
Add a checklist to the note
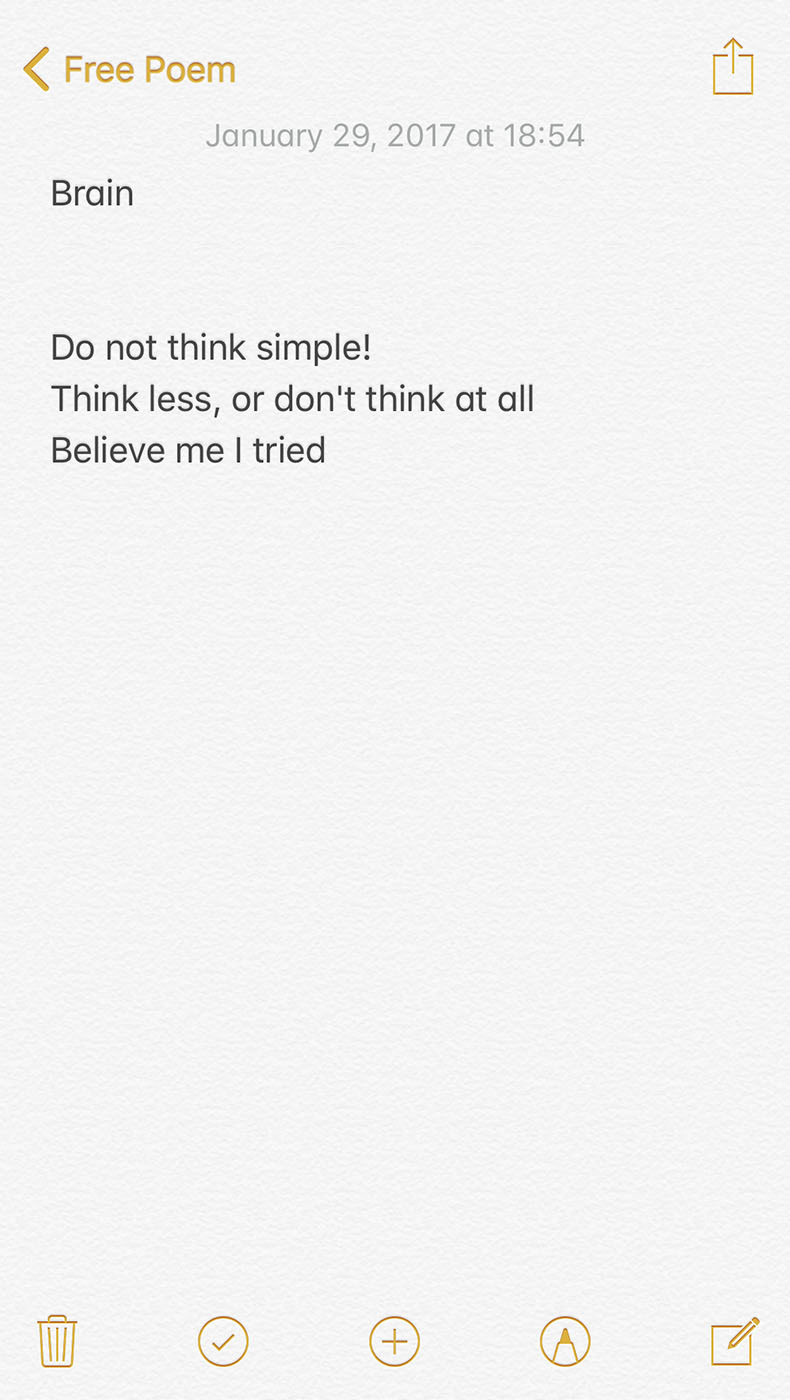[223, 1341]
